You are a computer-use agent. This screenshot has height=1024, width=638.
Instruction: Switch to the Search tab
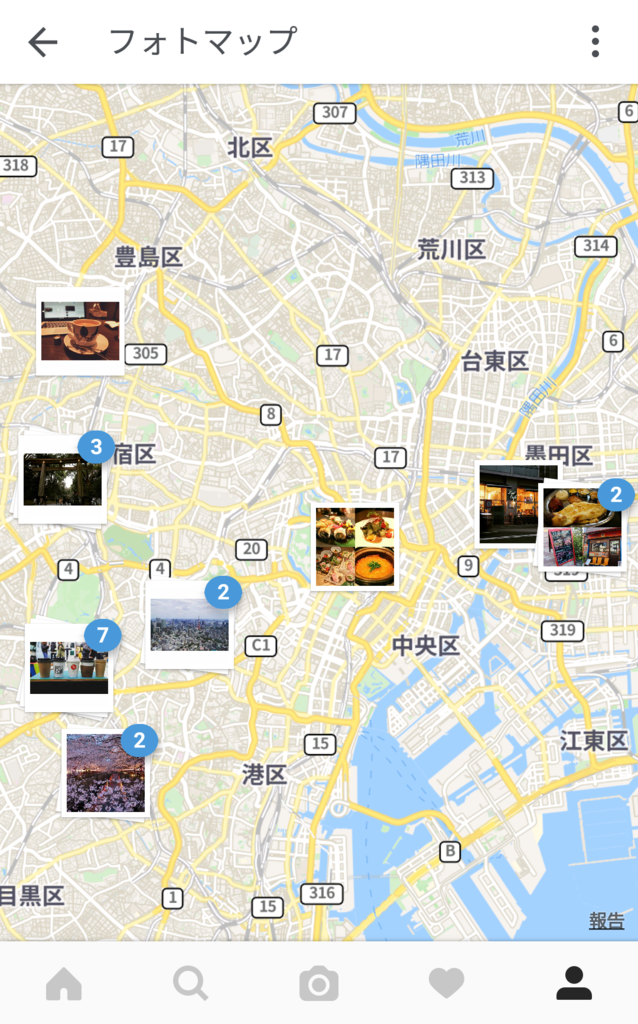[190, 984]
